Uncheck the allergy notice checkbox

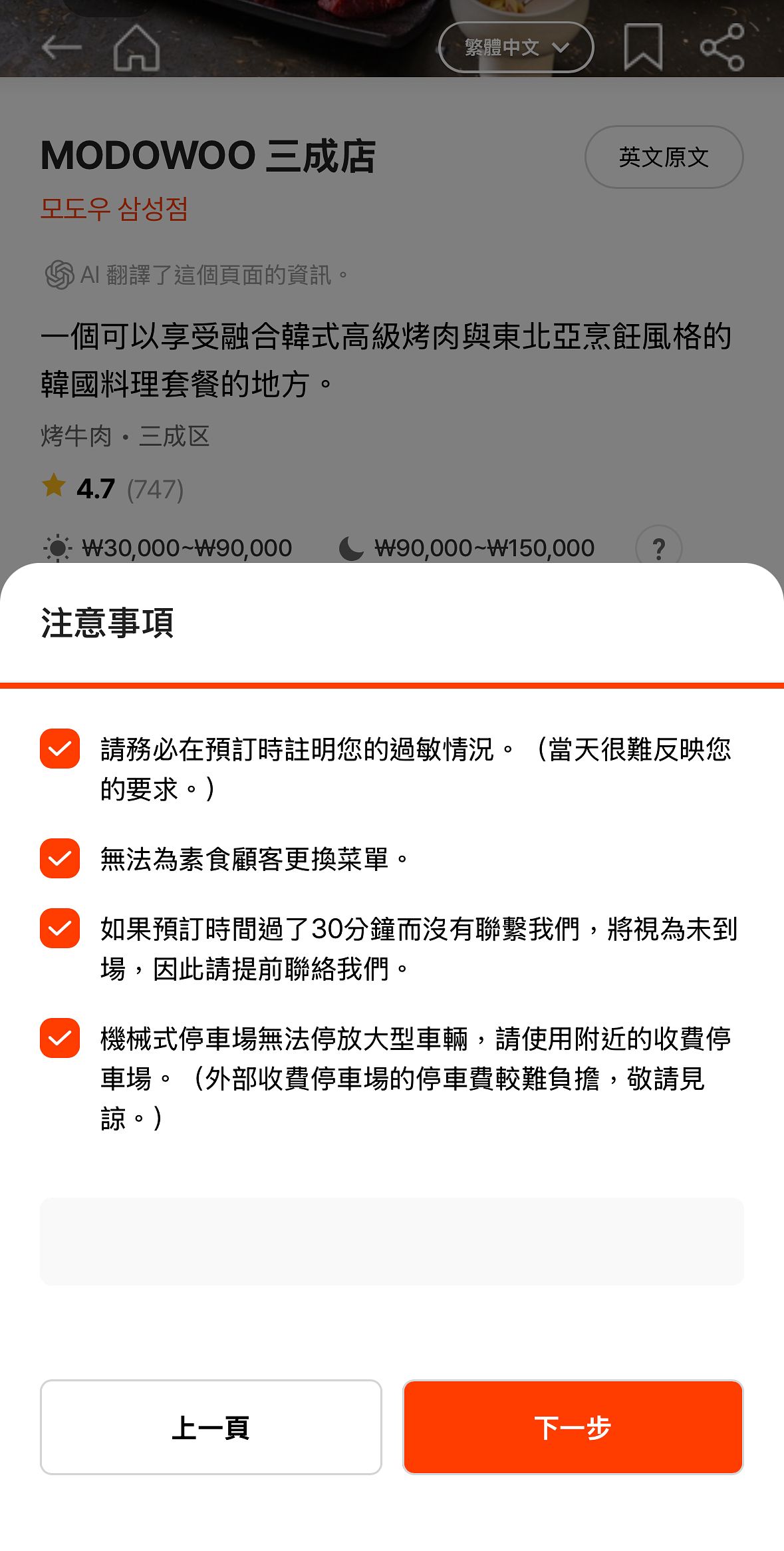click(x=60, y=749)
